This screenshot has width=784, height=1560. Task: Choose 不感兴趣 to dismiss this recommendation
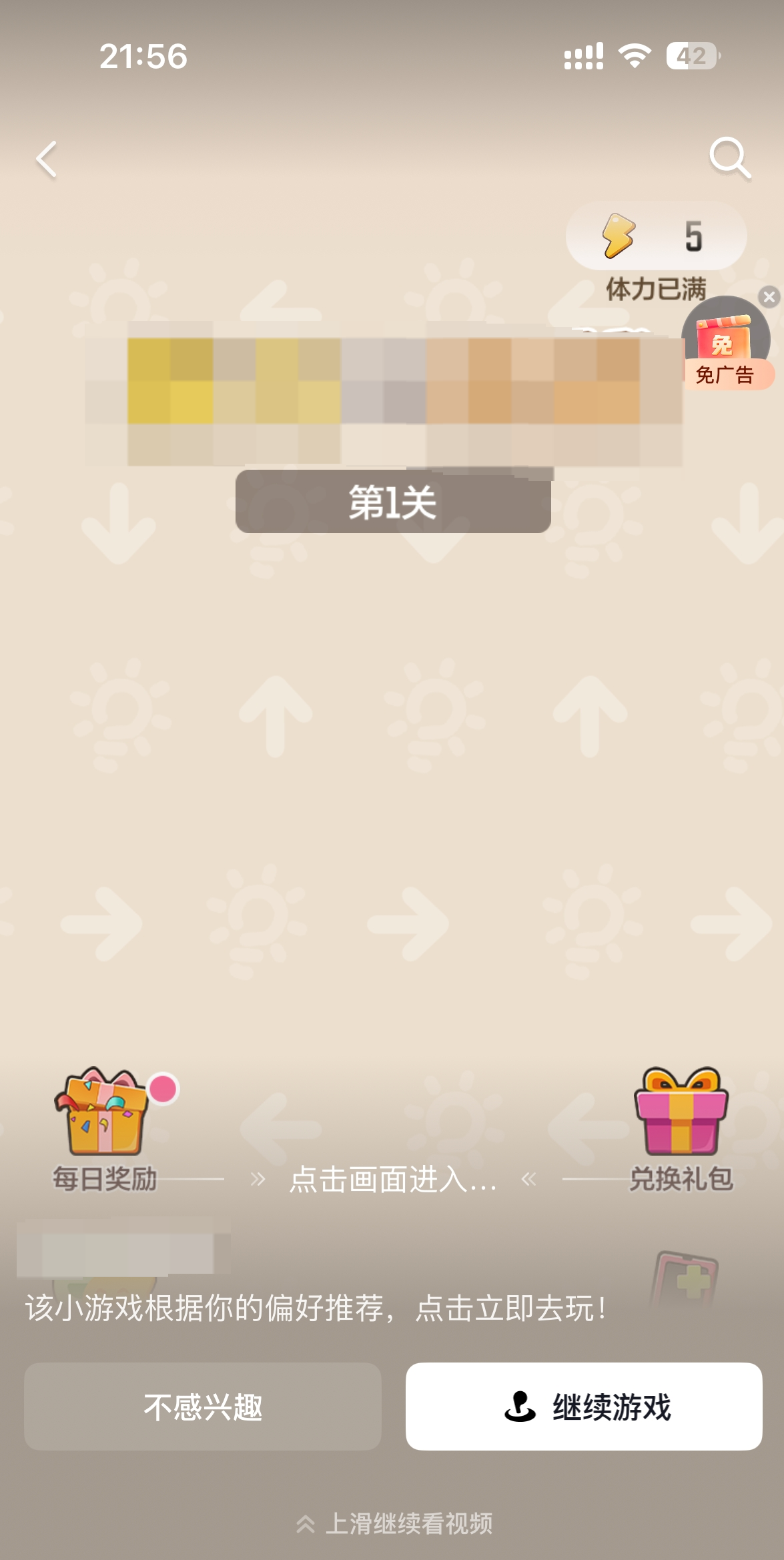(x=203, y=1406)
